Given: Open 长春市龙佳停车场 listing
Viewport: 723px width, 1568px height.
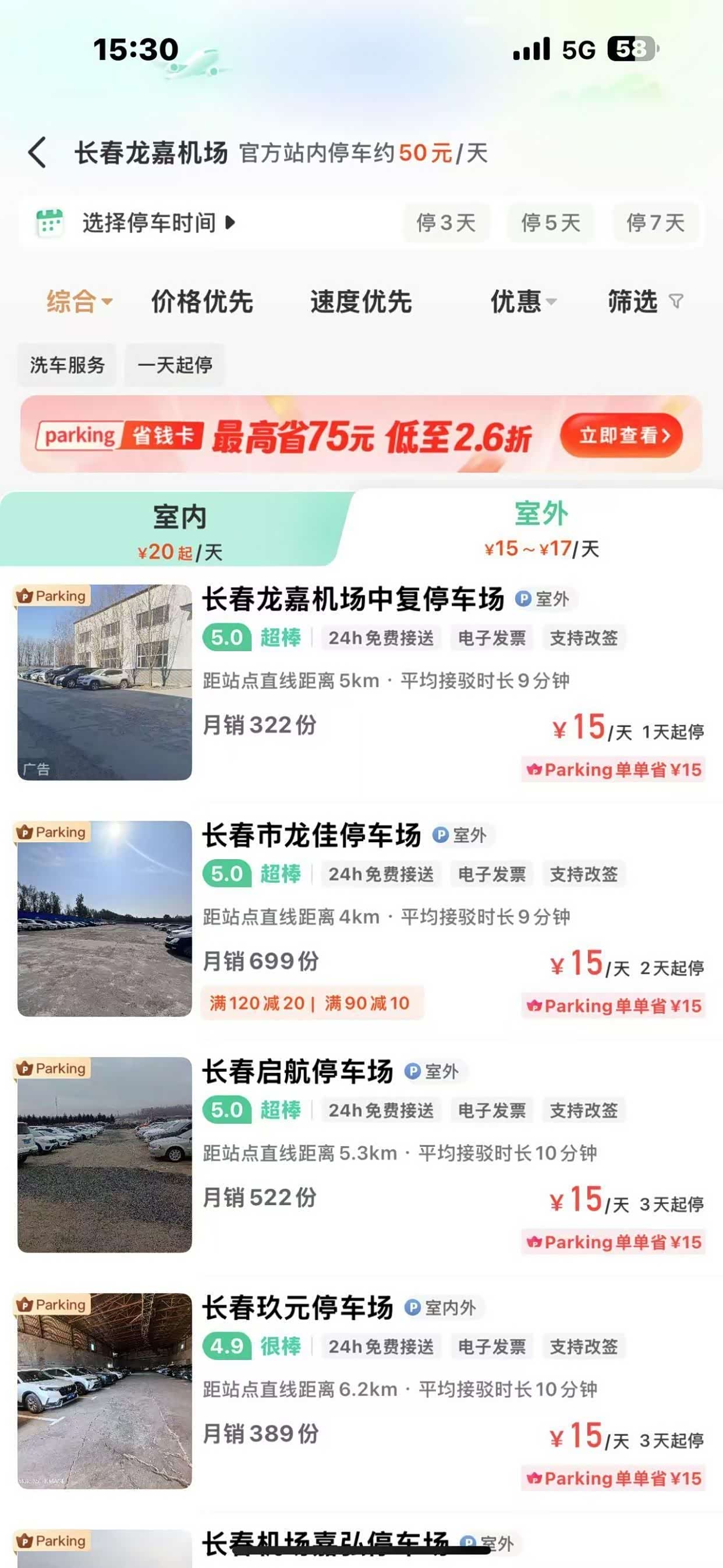Looking at the screenshot, I should pos(311,835).
